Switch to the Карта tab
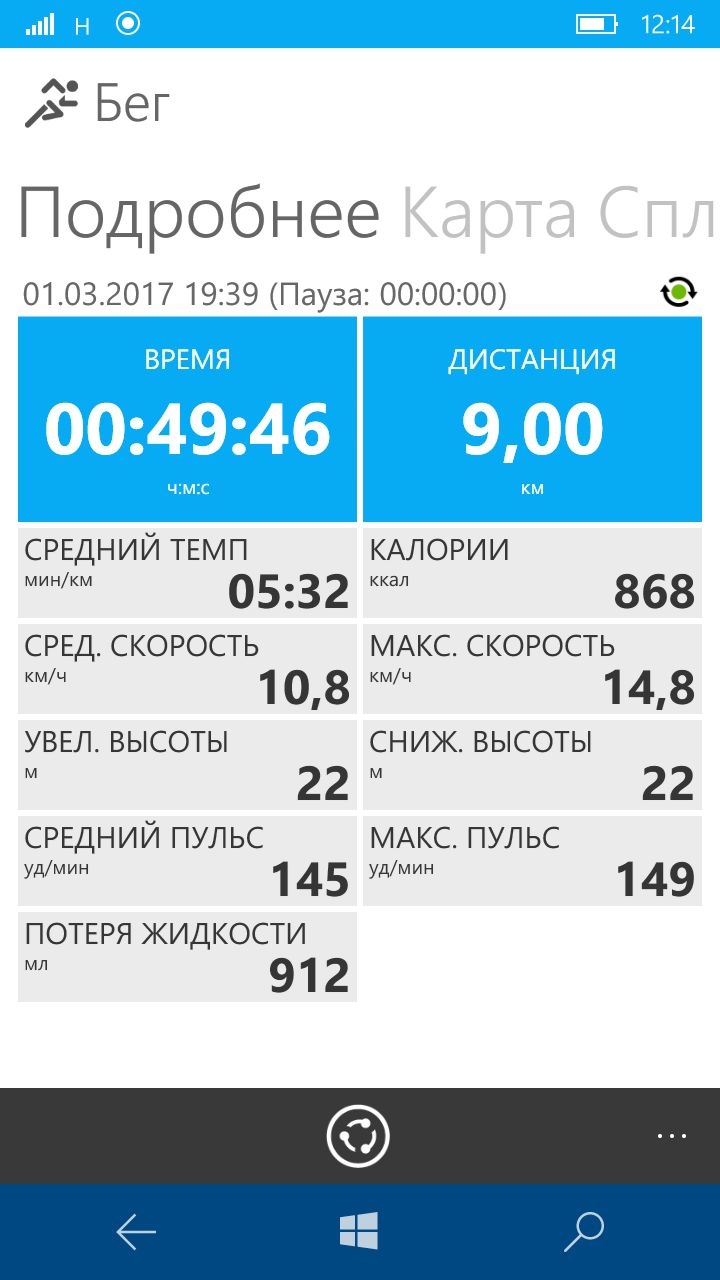 [x=489, y=213]
